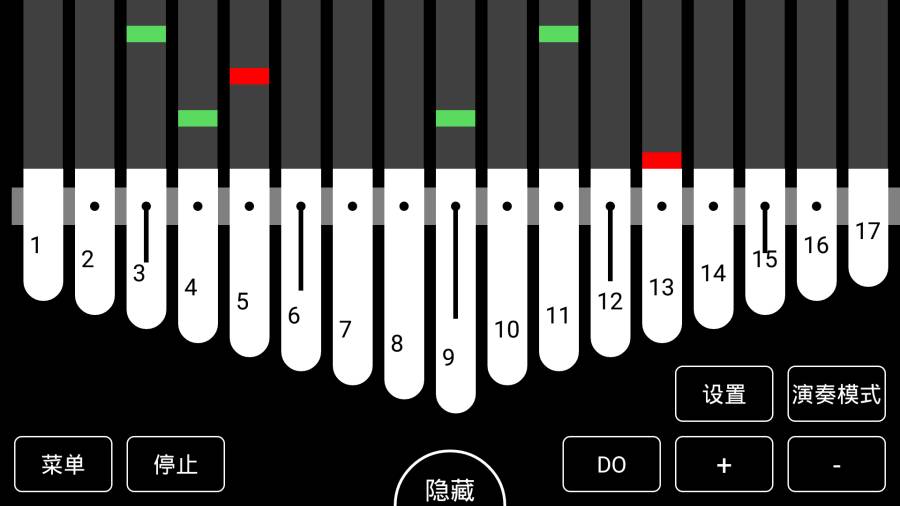Tap the 停止 stop button

pyautogui.click(x=175, y=464)
